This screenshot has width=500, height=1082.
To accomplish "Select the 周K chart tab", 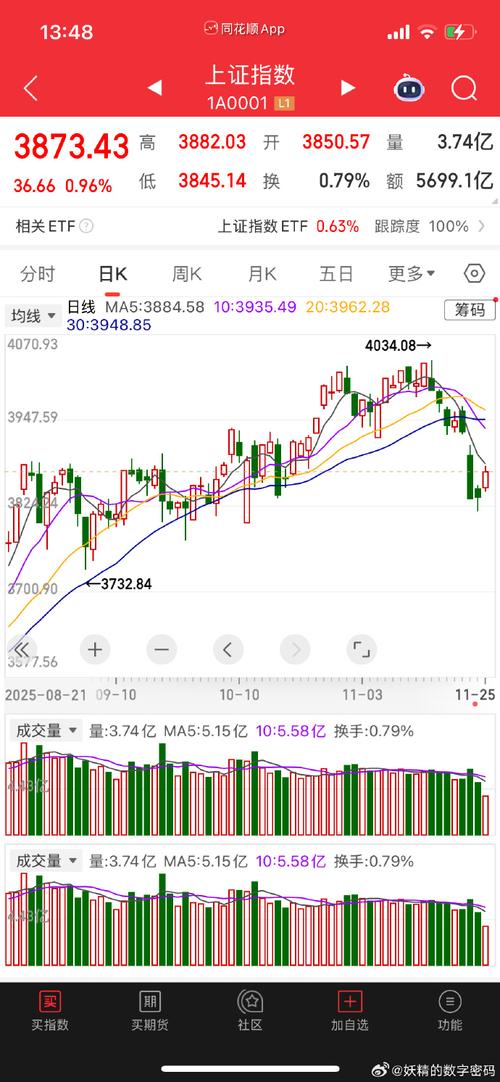I will [x=186, y=274].
